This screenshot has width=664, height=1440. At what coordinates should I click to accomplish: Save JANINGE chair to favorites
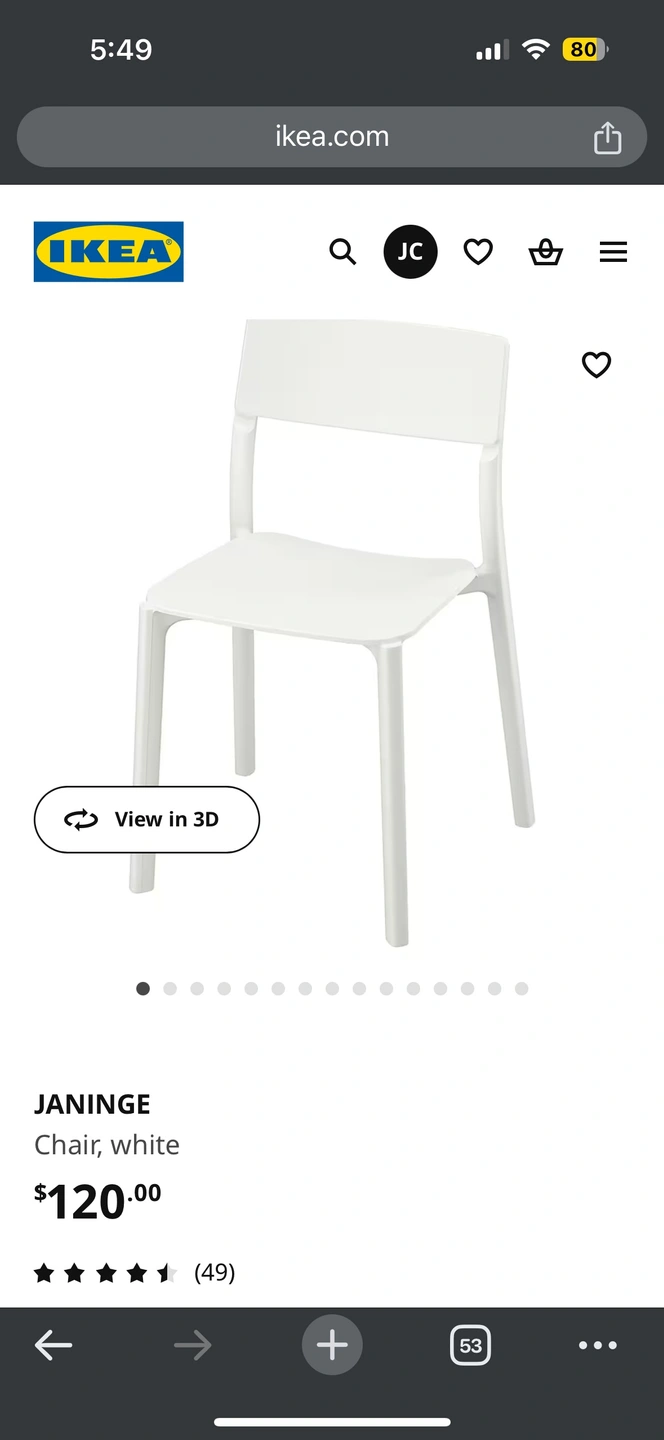pyautogui.click(x=596, y=365)
